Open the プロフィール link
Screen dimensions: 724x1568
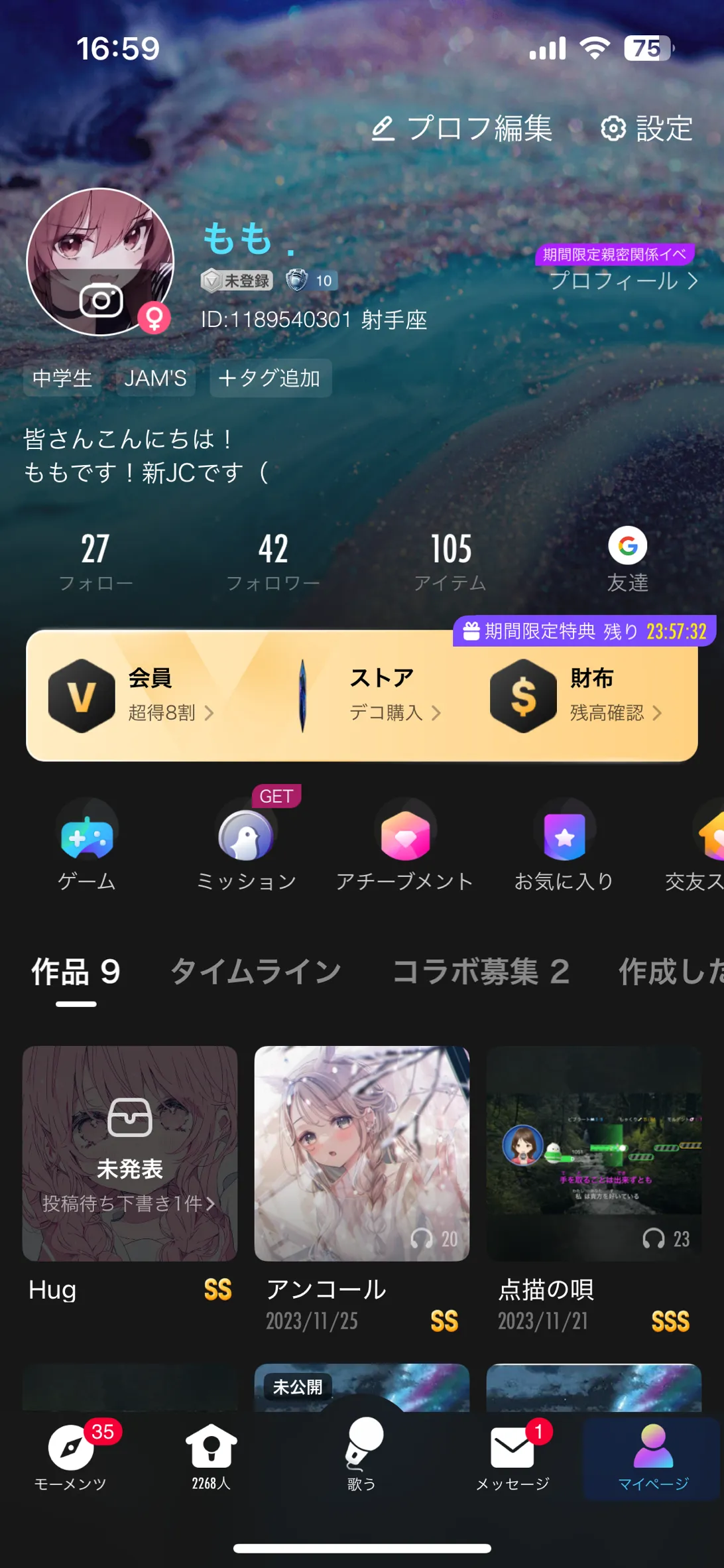(623, 280)
